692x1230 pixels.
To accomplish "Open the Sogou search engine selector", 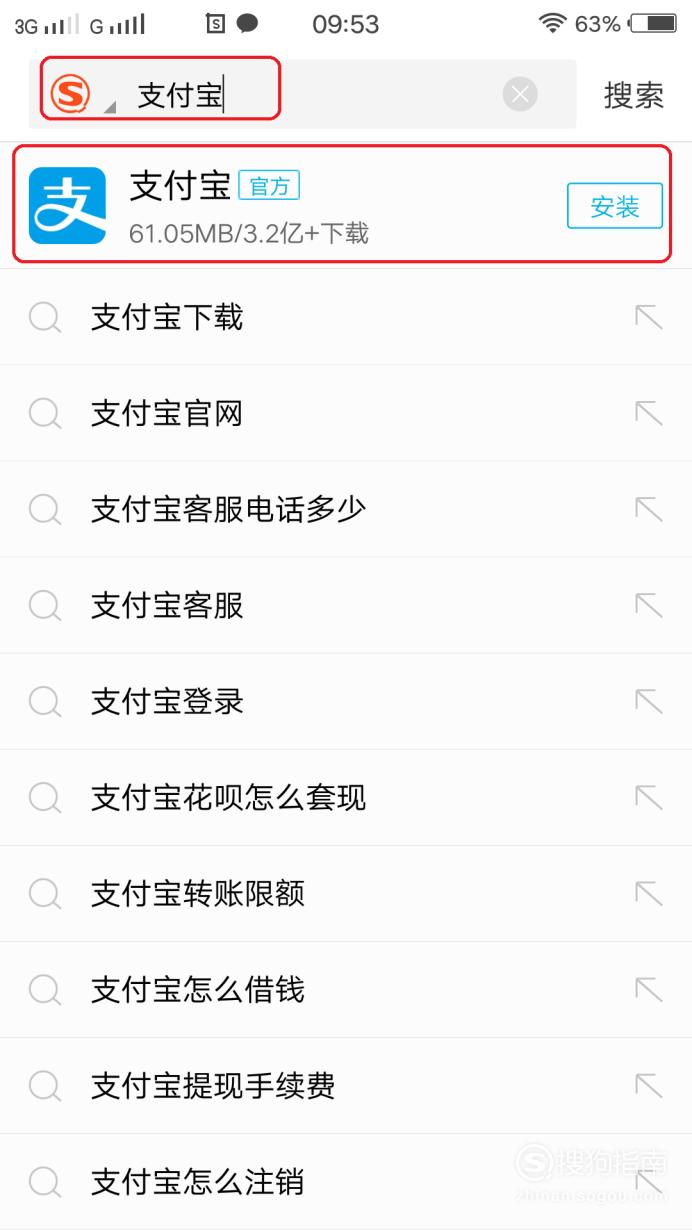I will [81, 95].
